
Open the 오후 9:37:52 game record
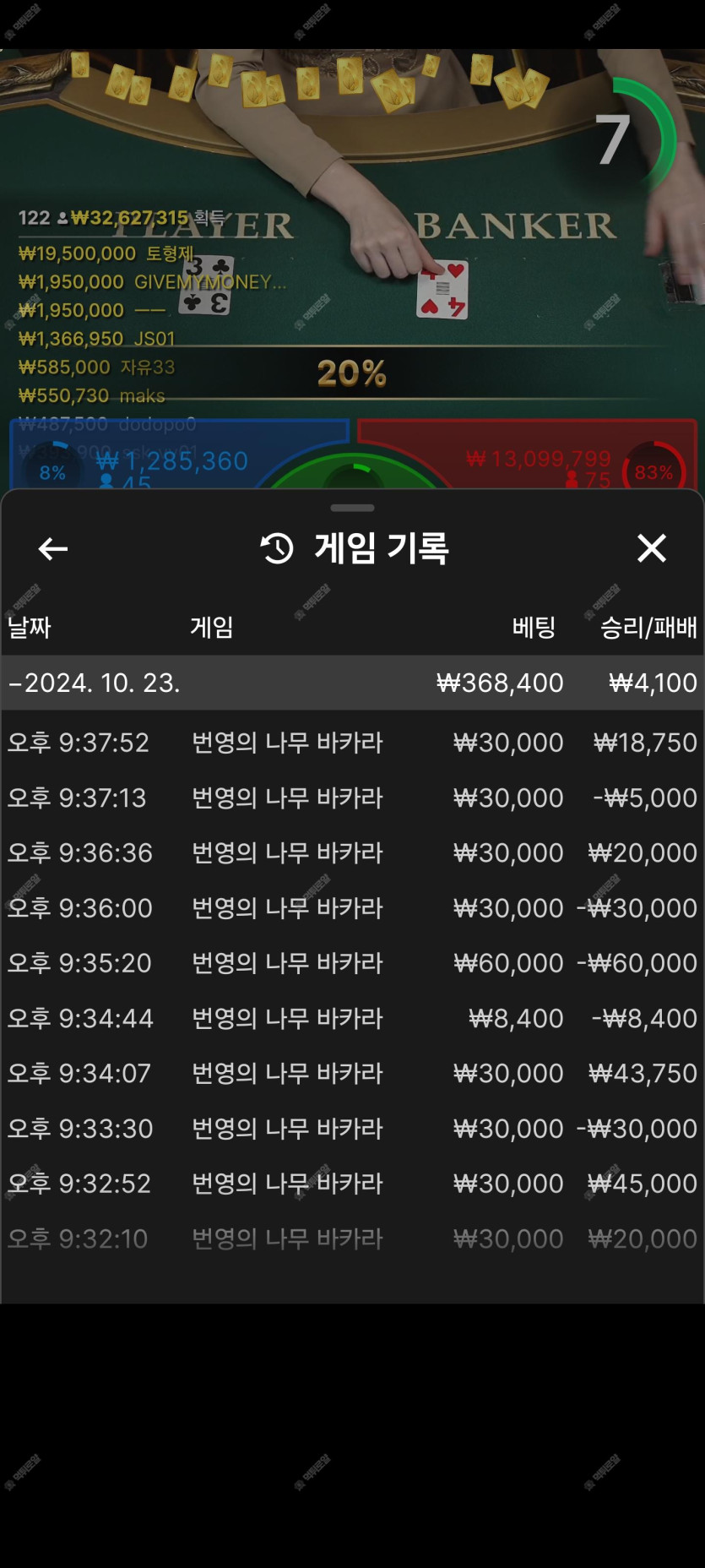coord(352,743)
